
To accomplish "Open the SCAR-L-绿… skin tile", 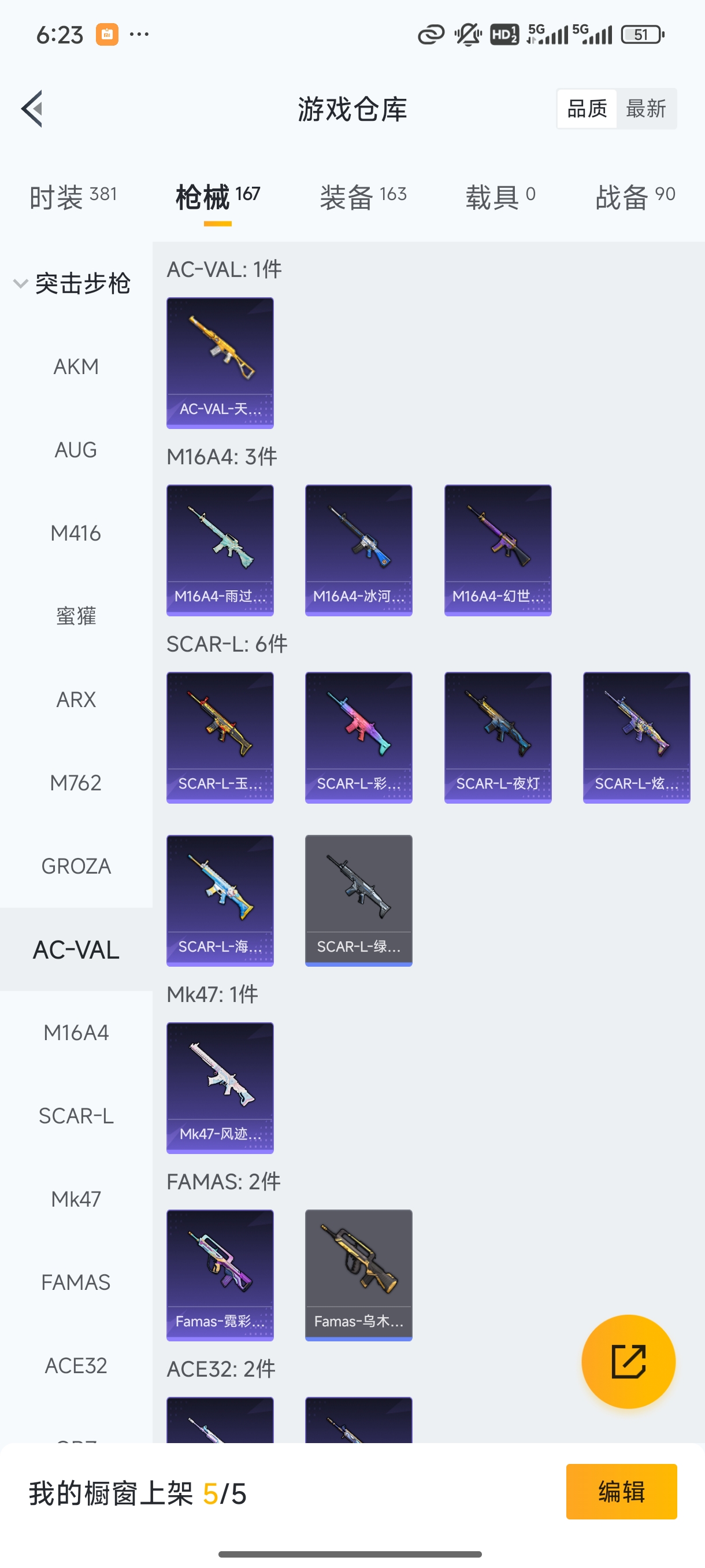I will 358,900.
